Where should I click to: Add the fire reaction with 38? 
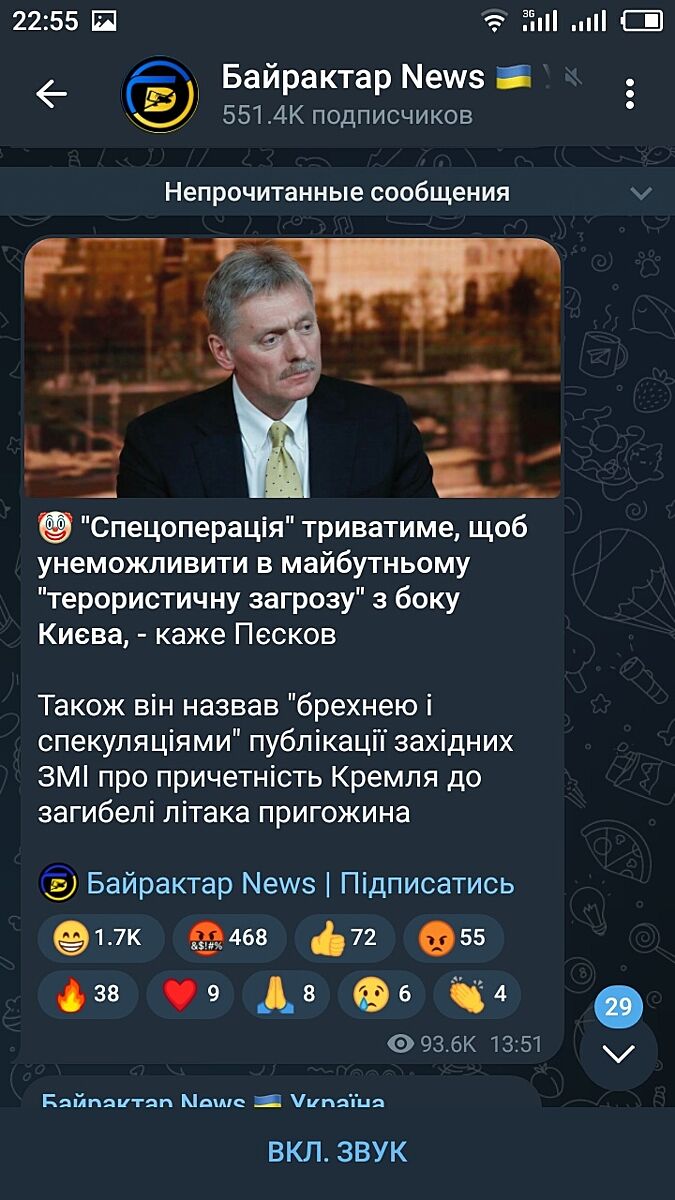pyautogui.click(x=88, y=994)
